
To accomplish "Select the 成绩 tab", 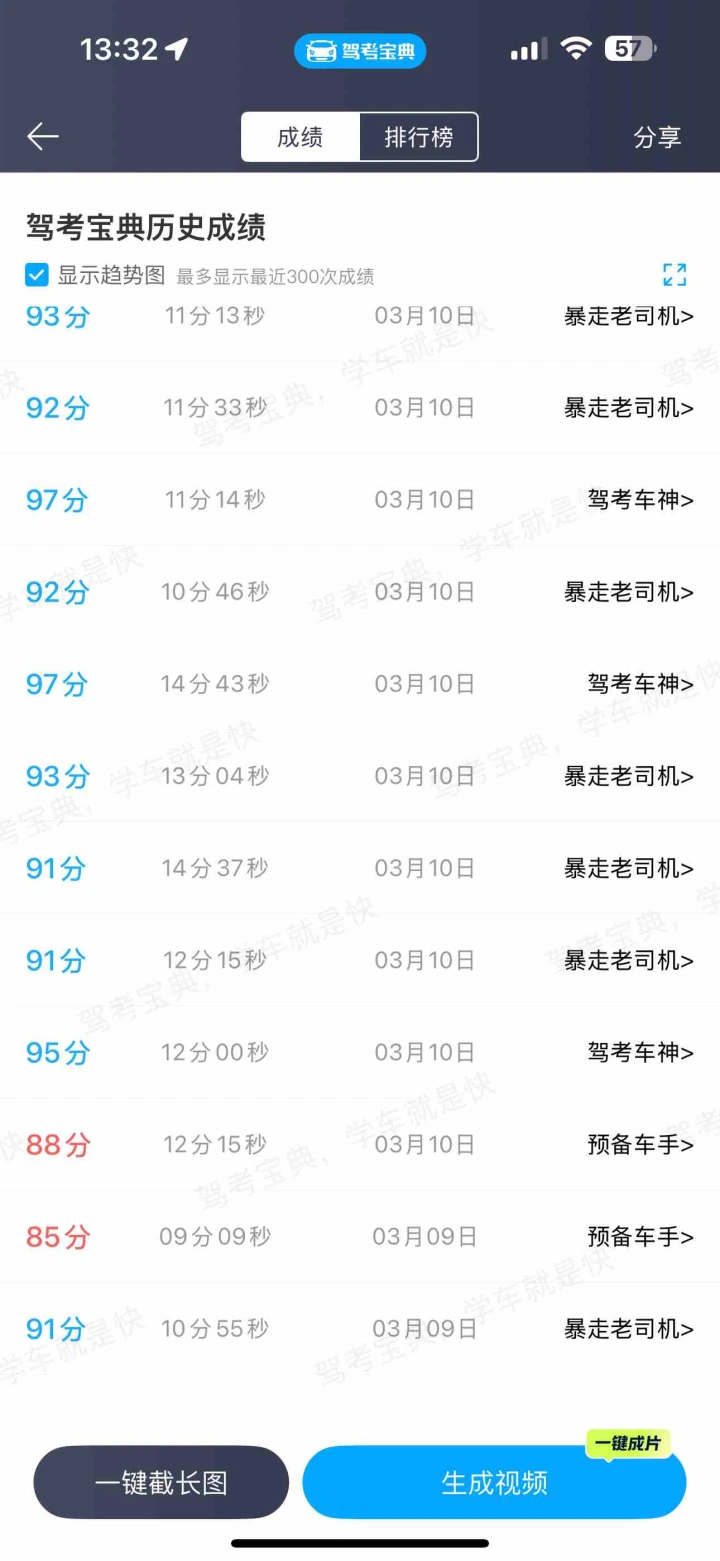I will [x=300, y=137].
